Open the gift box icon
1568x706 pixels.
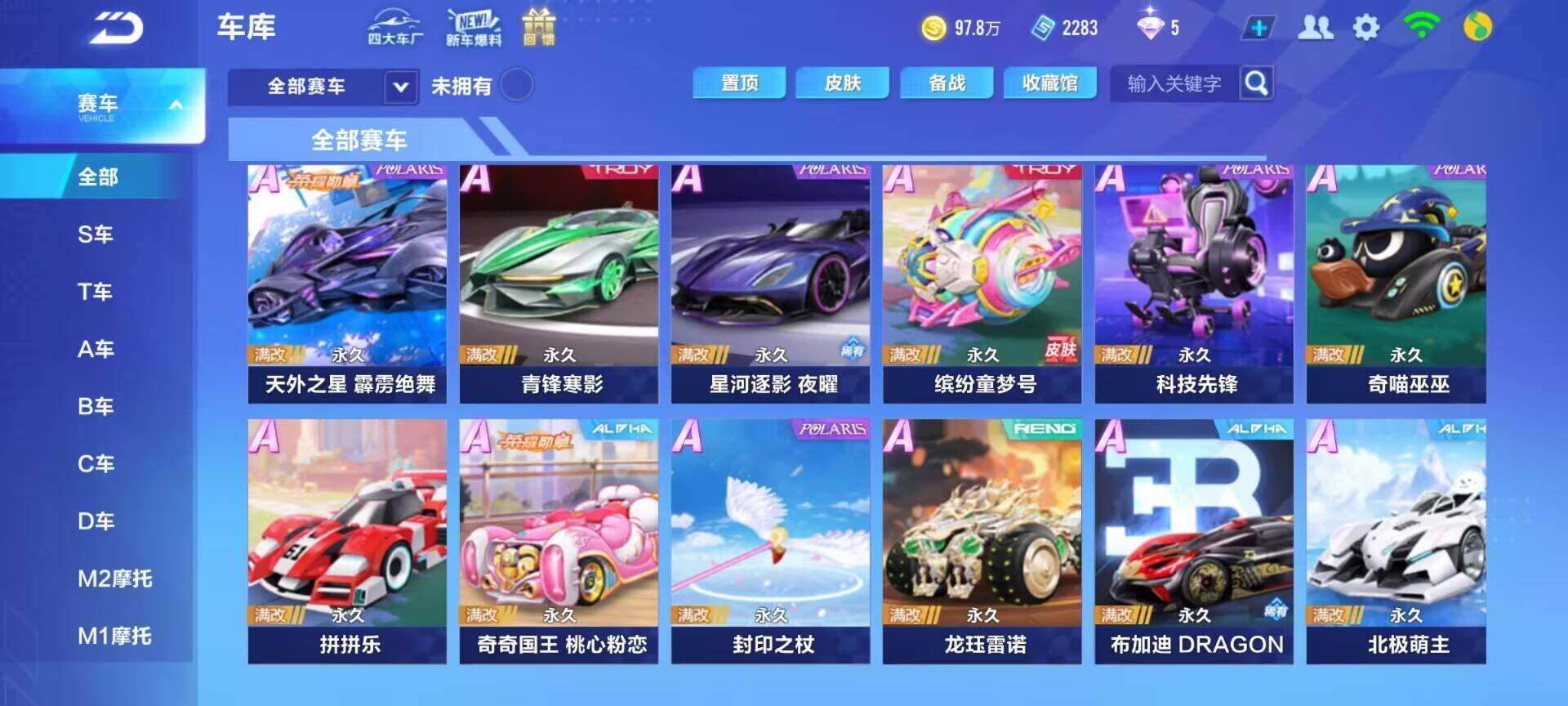(x=539, y=28)
